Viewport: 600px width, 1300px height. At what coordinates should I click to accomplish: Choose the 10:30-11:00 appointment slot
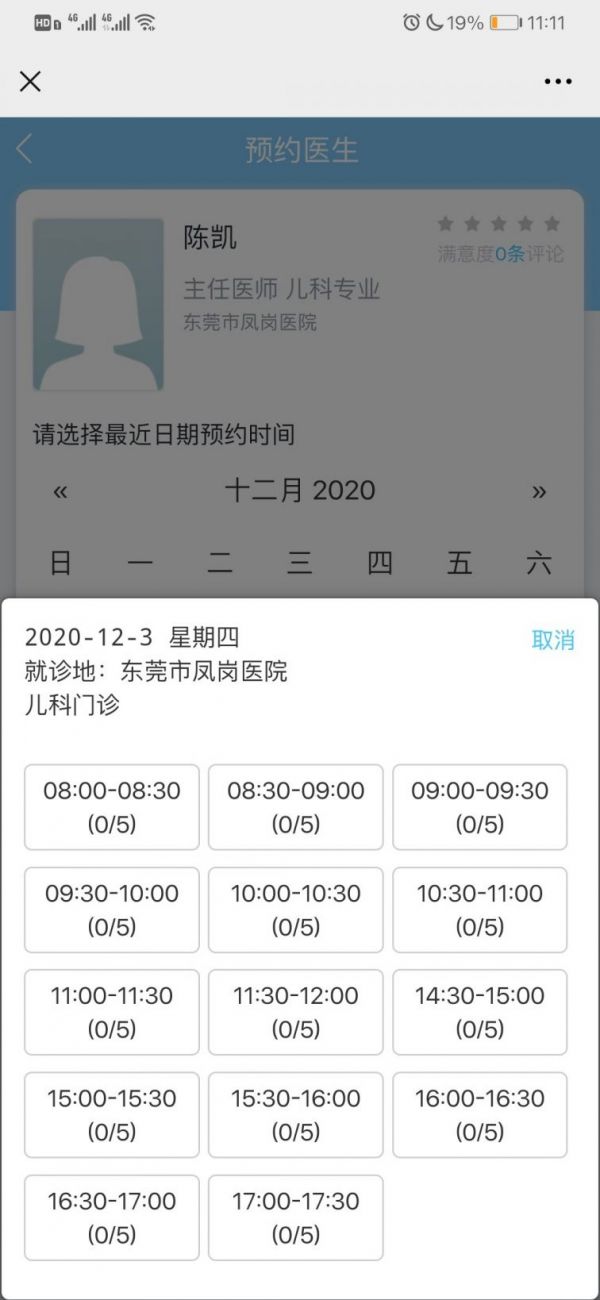point(480,910)
